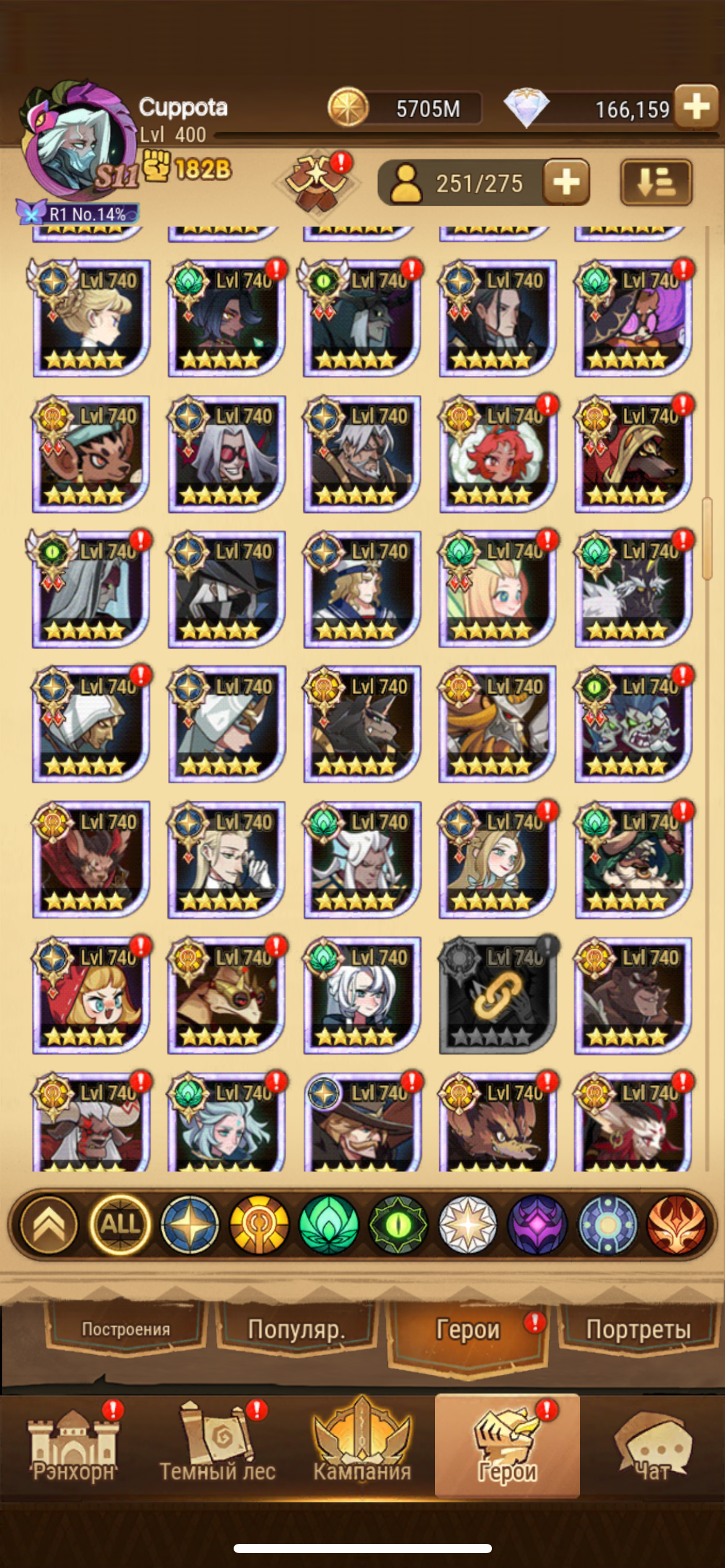Filter heroes by the green eye faction
725x1568 pixels.
(x=398, y=1225)
